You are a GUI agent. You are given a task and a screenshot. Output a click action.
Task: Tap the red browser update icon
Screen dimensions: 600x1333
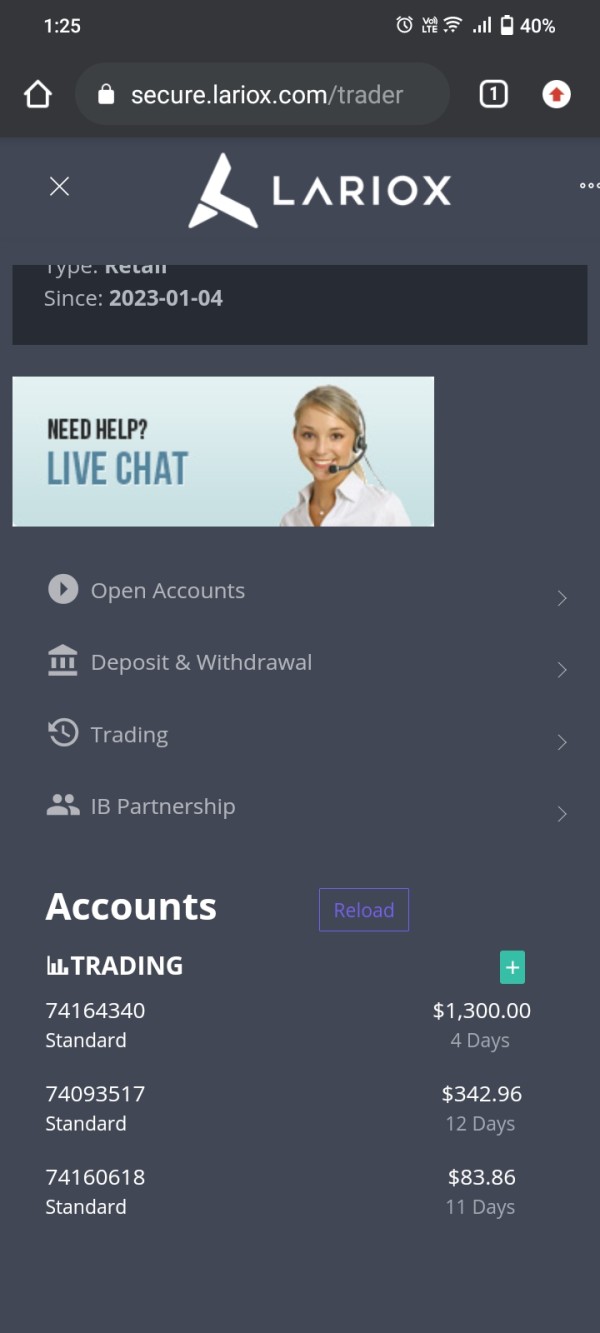point(557,95)
